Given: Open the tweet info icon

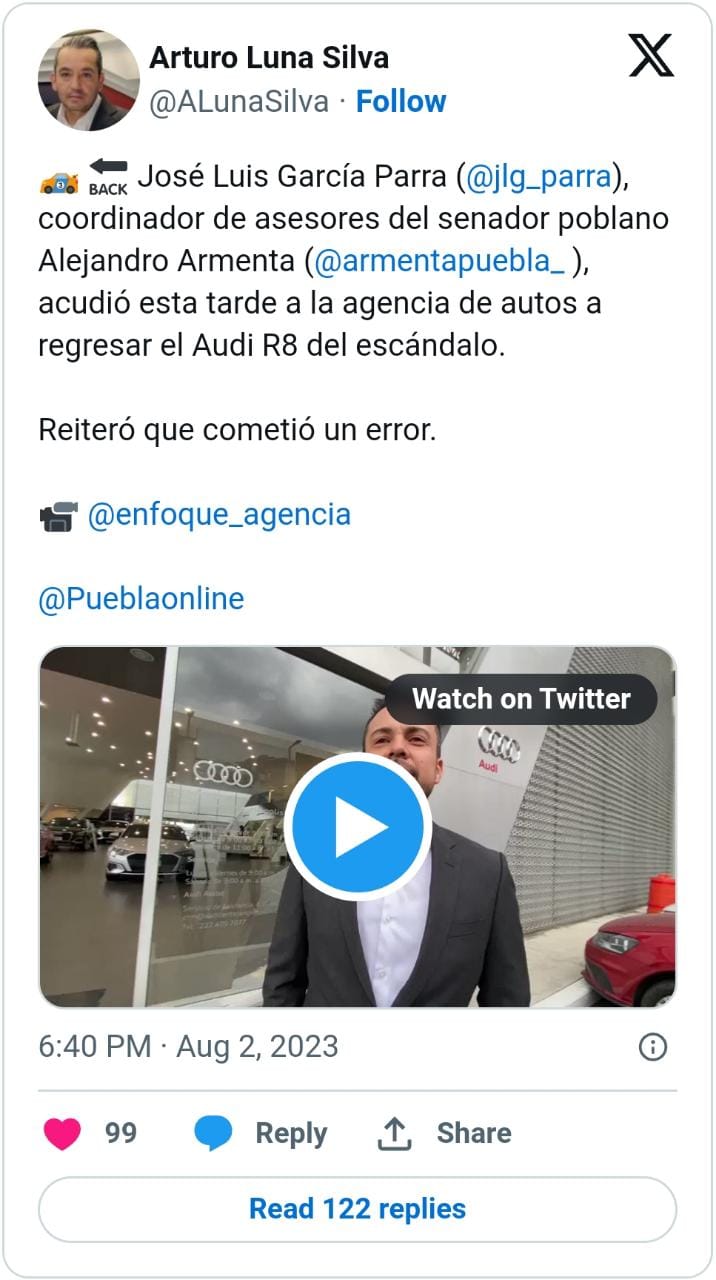Looking at the screenshot, I should 652,1047.
